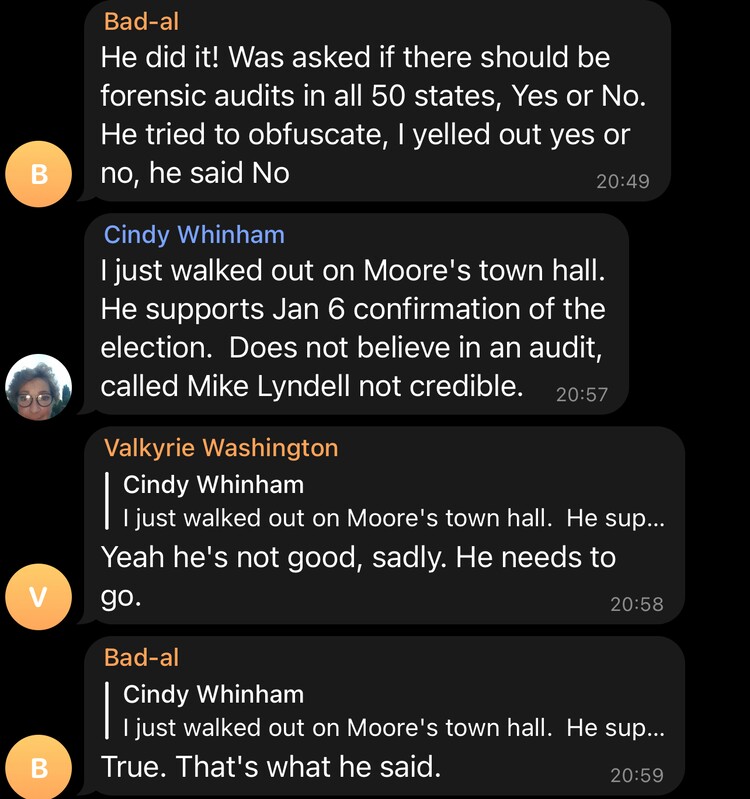Open Cindy Whinham's profile photo avatar
Image resolution: width=750 pixels, height=799 pixels.
[x=39, y=387]
